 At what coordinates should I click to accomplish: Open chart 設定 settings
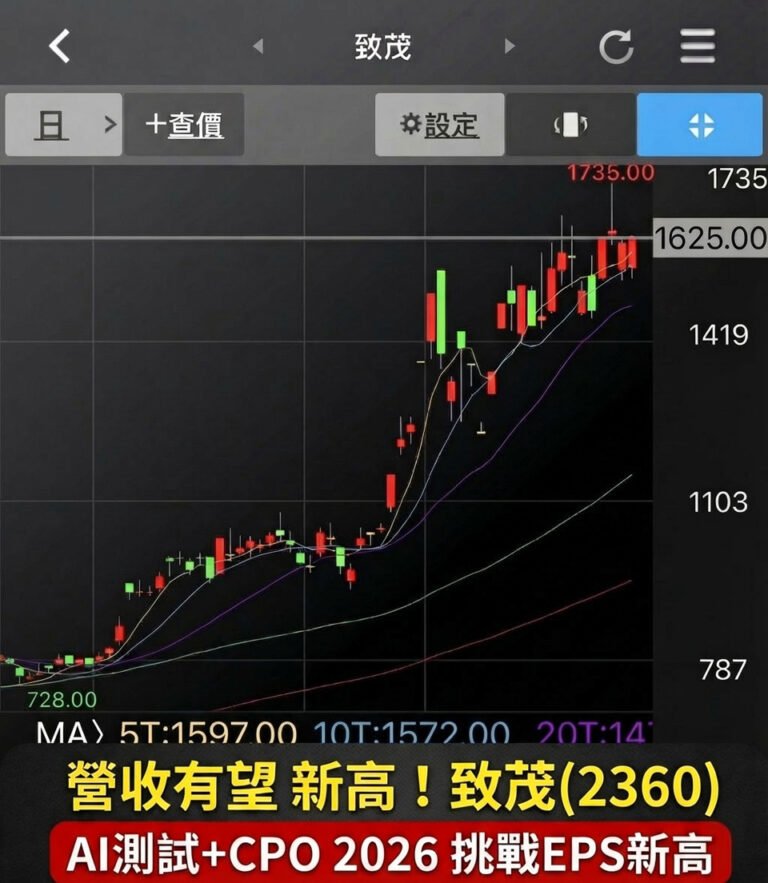[x=439, y=125]
